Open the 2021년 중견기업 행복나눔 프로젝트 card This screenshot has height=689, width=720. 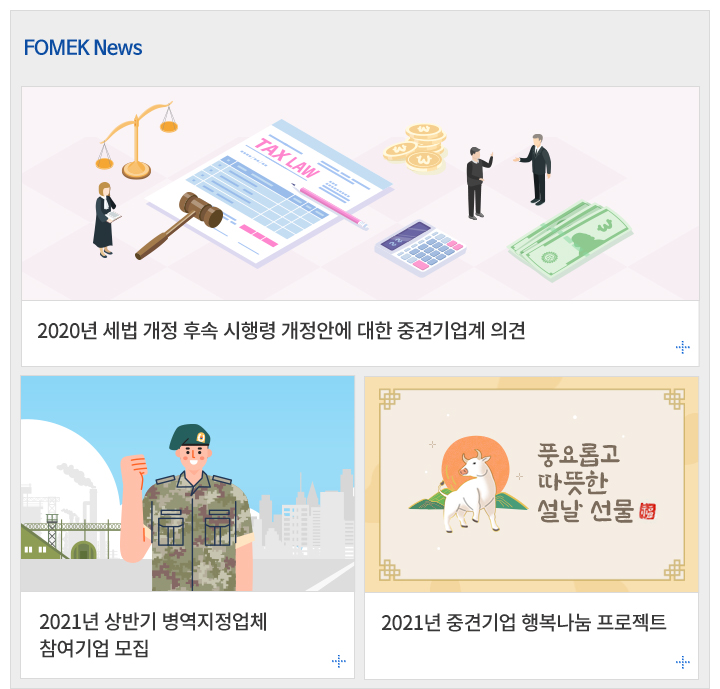(x=523, y=622)
